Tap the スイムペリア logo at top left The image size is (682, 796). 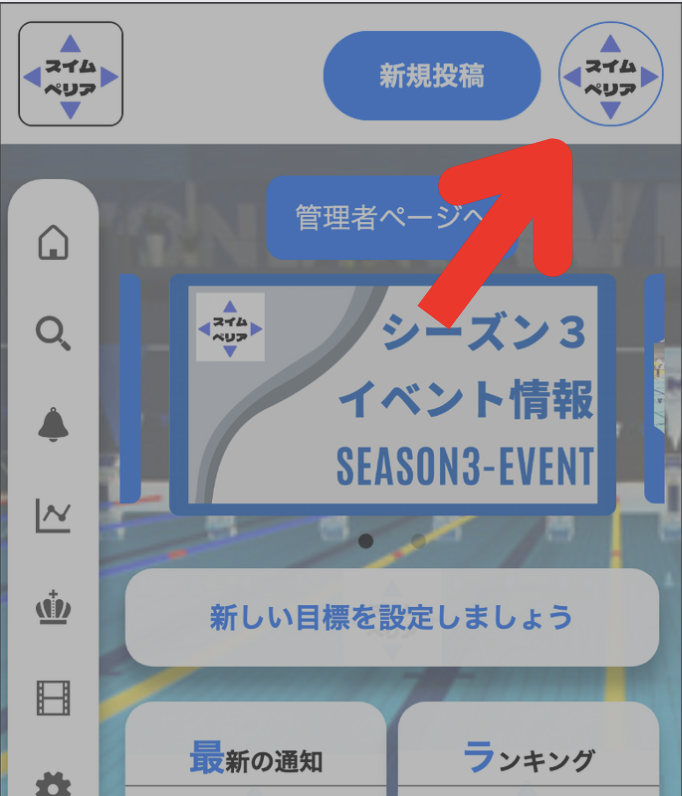click(71, 75)
